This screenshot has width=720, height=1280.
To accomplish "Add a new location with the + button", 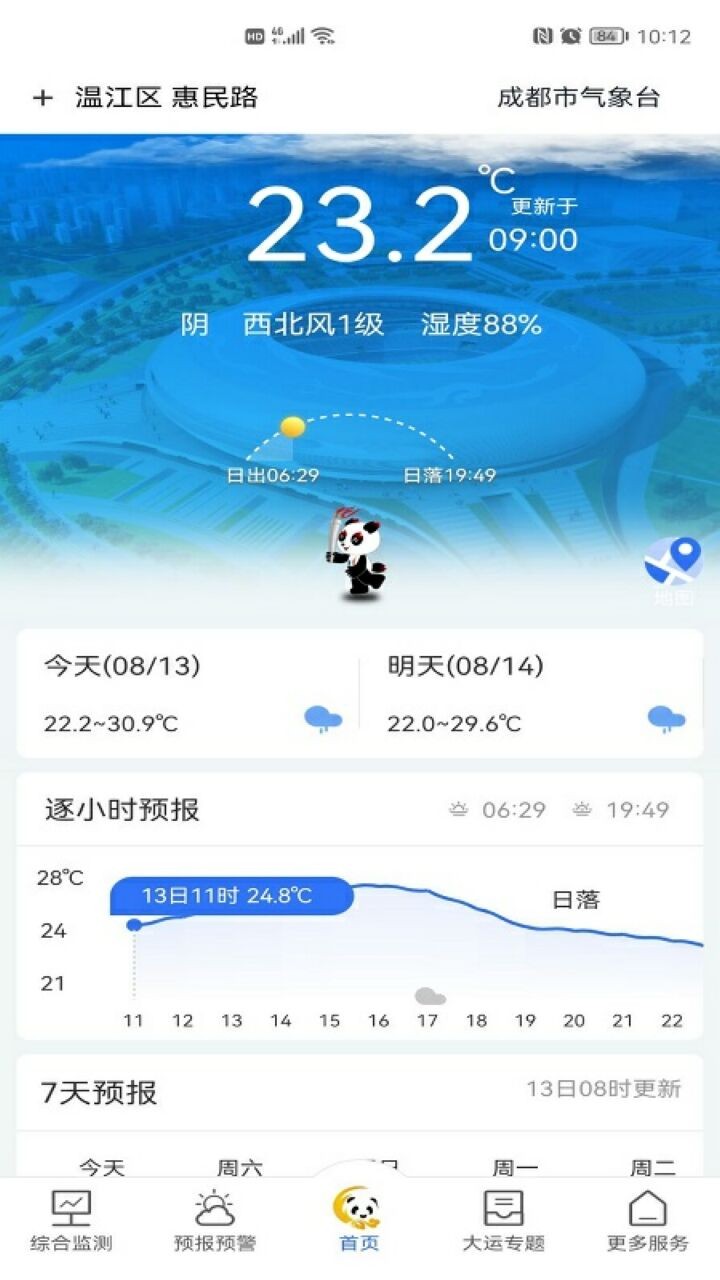I will coord(40,98).
